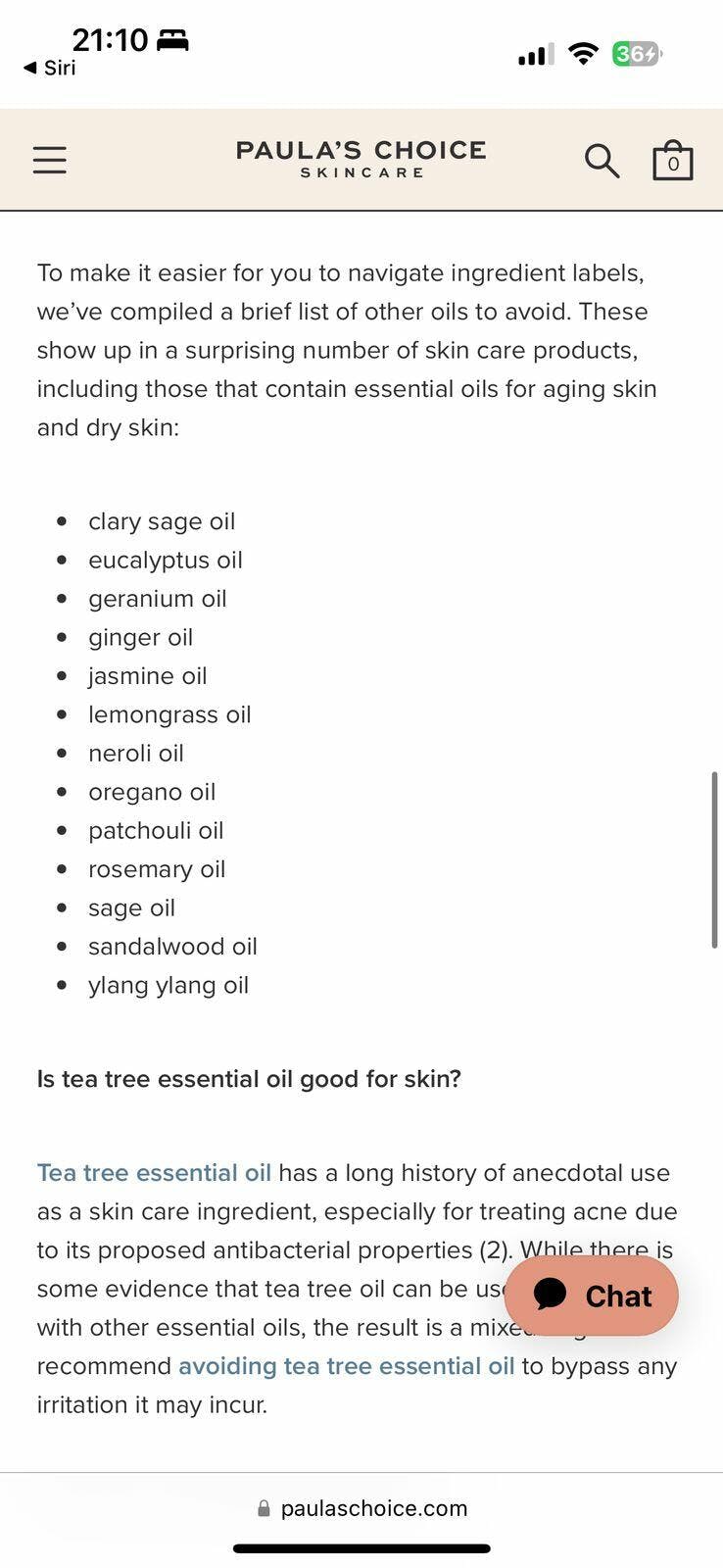Open the hamburger navigation menu
Viewport: 723px width, 1568px height.
50,161
